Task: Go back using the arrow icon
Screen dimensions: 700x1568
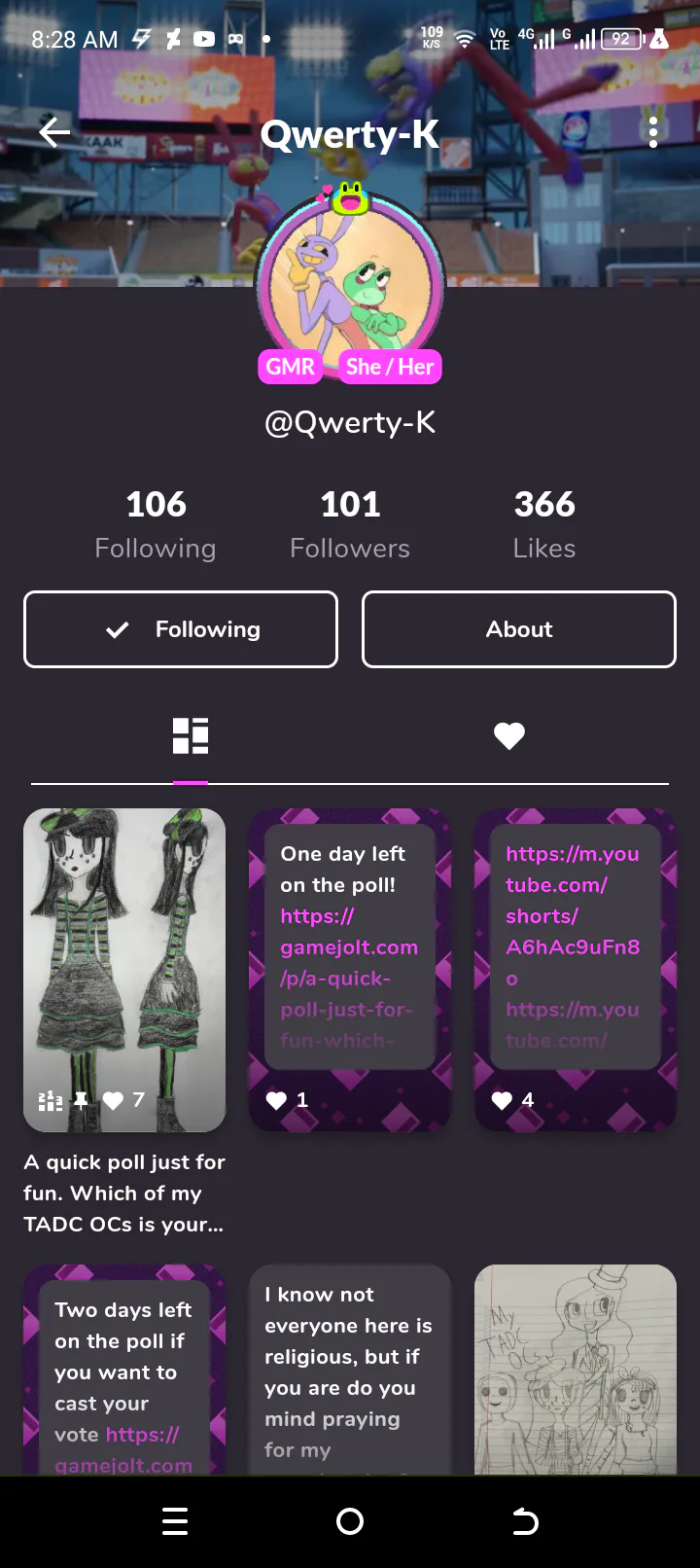Action: (54, 132)
